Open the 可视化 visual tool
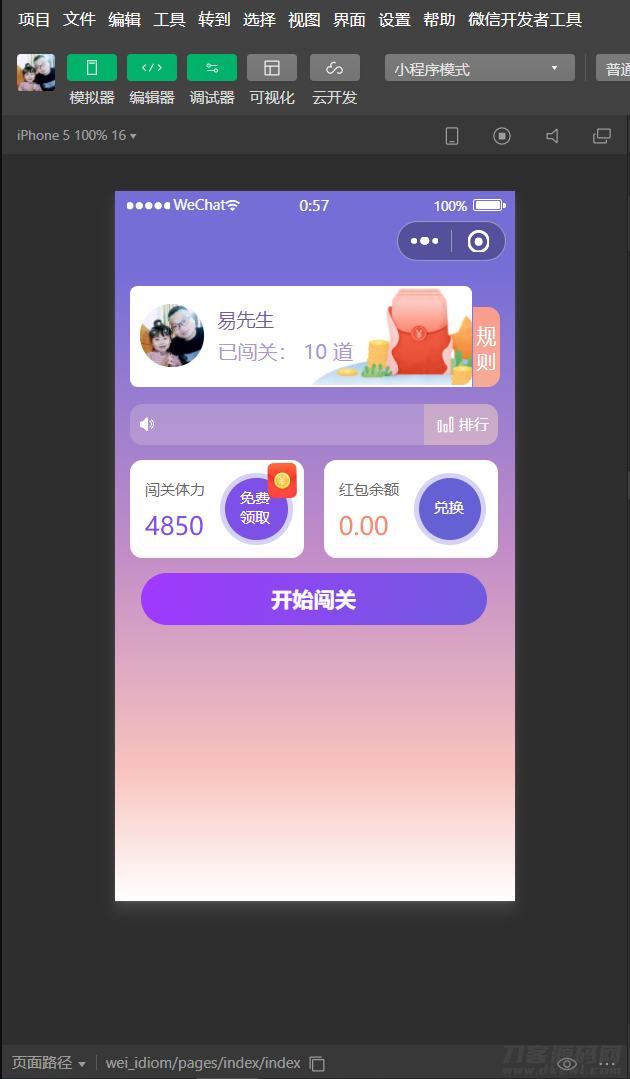The height and width of the screenshot is (1079, 630). click(x=272, y=68)
